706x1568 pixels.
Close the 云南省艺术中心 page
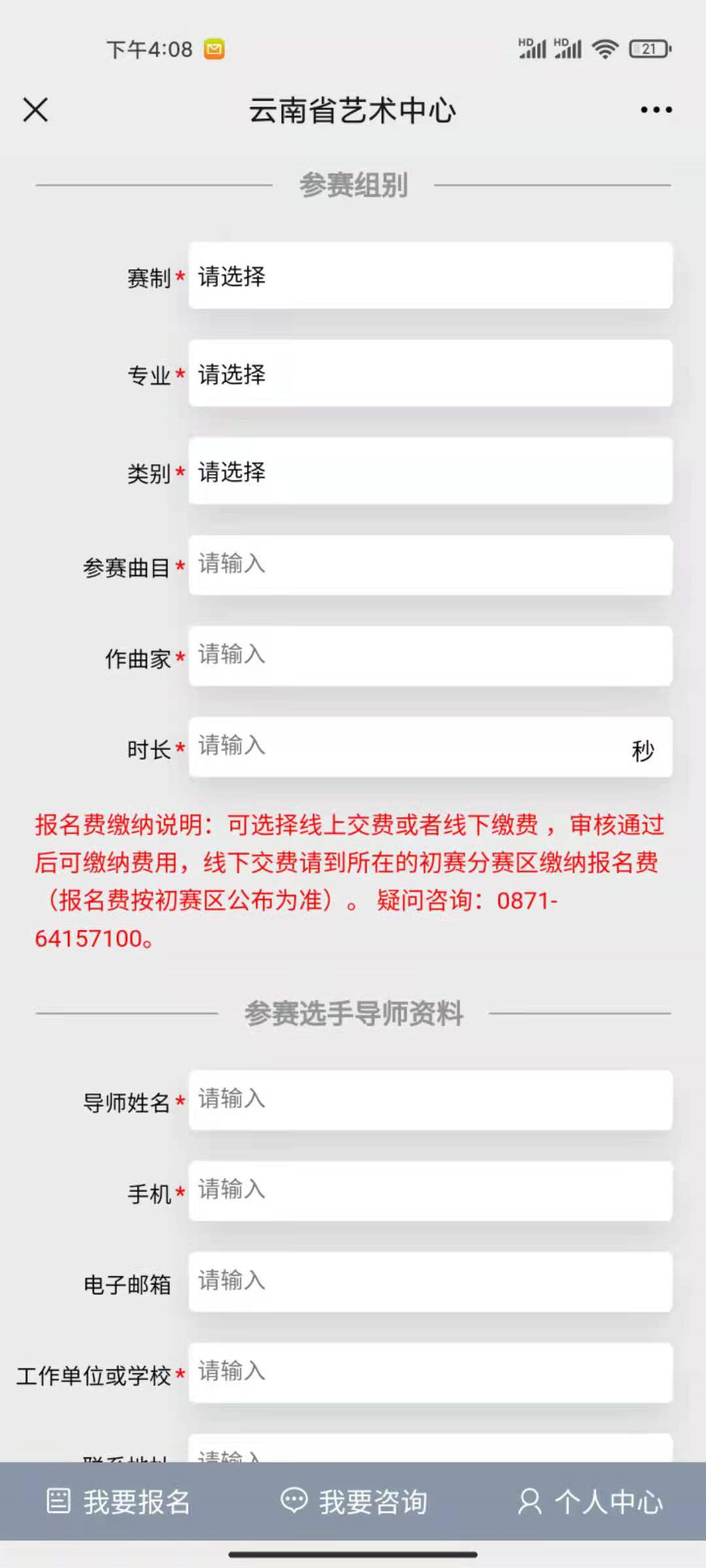click(35, 110)
